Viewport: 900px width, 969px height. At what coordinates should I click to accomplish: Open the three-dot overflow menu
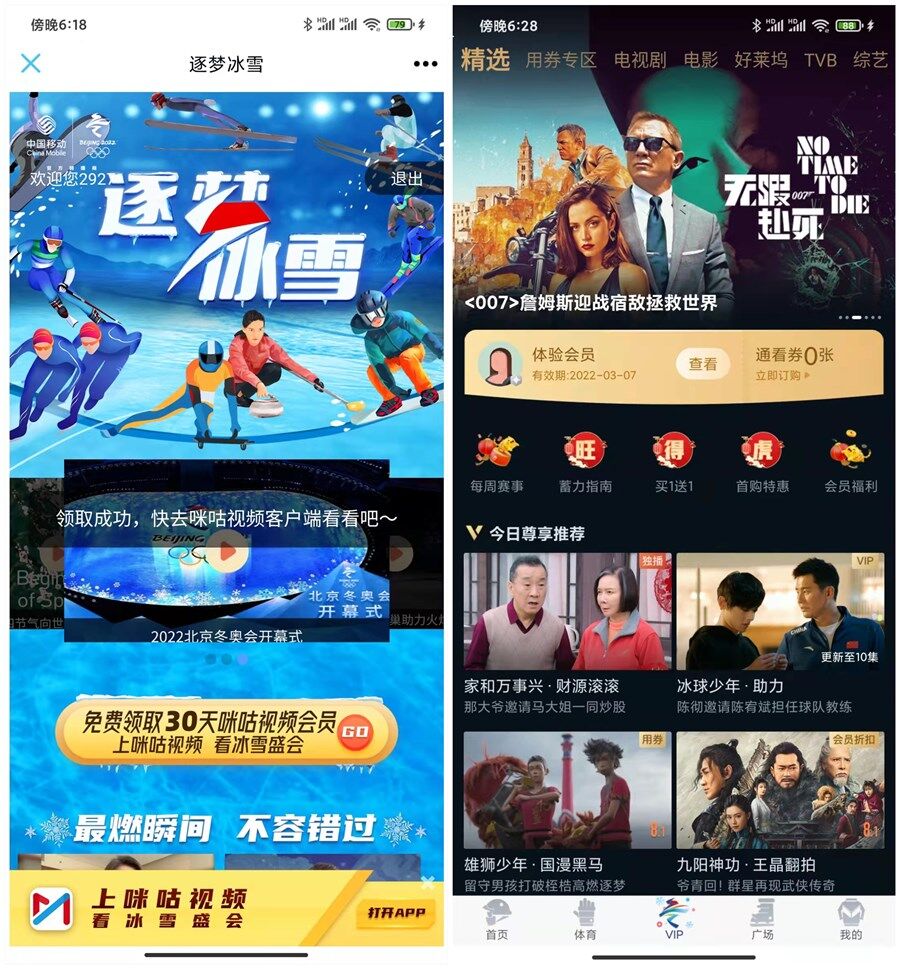tap(425, 64)
